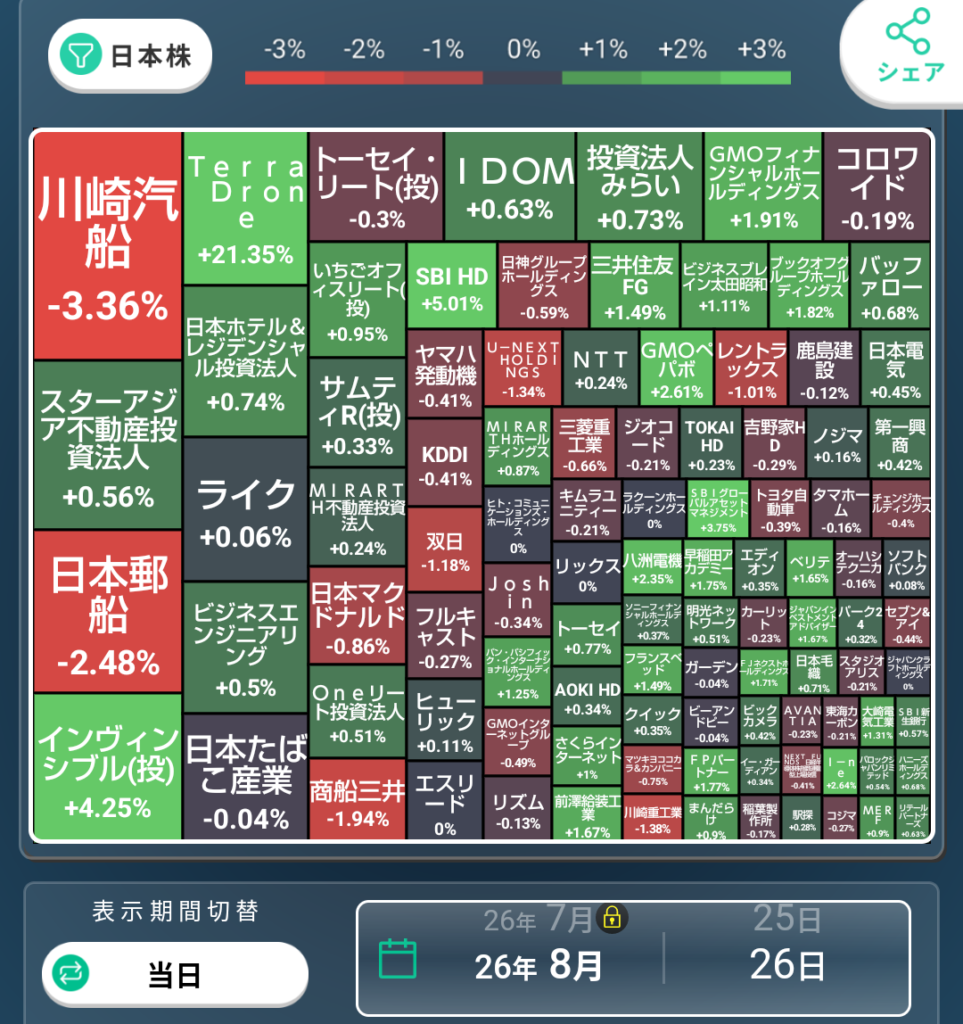Screen dimensions: 963x1024
Task: Open the 双日 -1.18% tile
Action: coord(445,549)
